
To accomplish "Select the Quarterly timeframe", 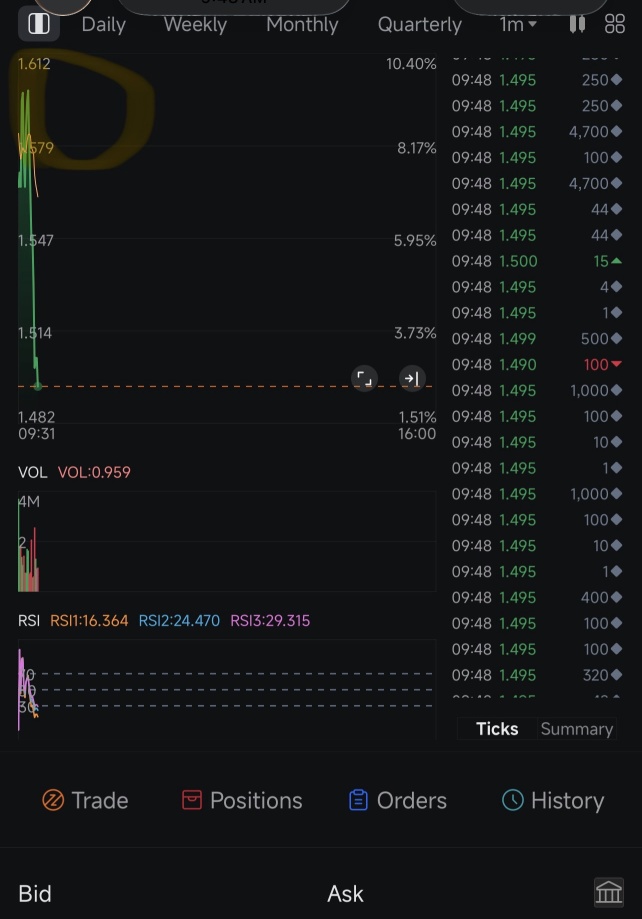I will pos(419,25).
